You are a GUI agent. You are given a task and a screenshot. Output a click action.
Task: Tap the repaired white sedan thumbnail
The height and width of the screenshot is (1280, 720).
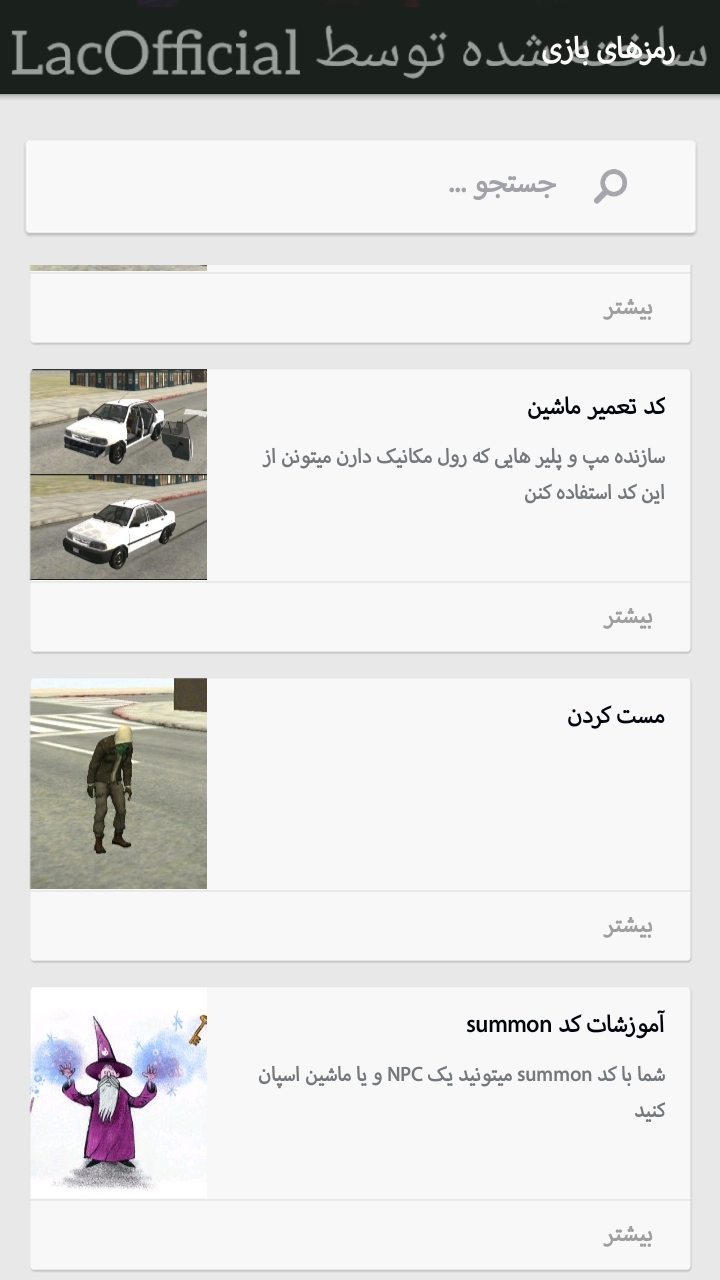point(117,525)
